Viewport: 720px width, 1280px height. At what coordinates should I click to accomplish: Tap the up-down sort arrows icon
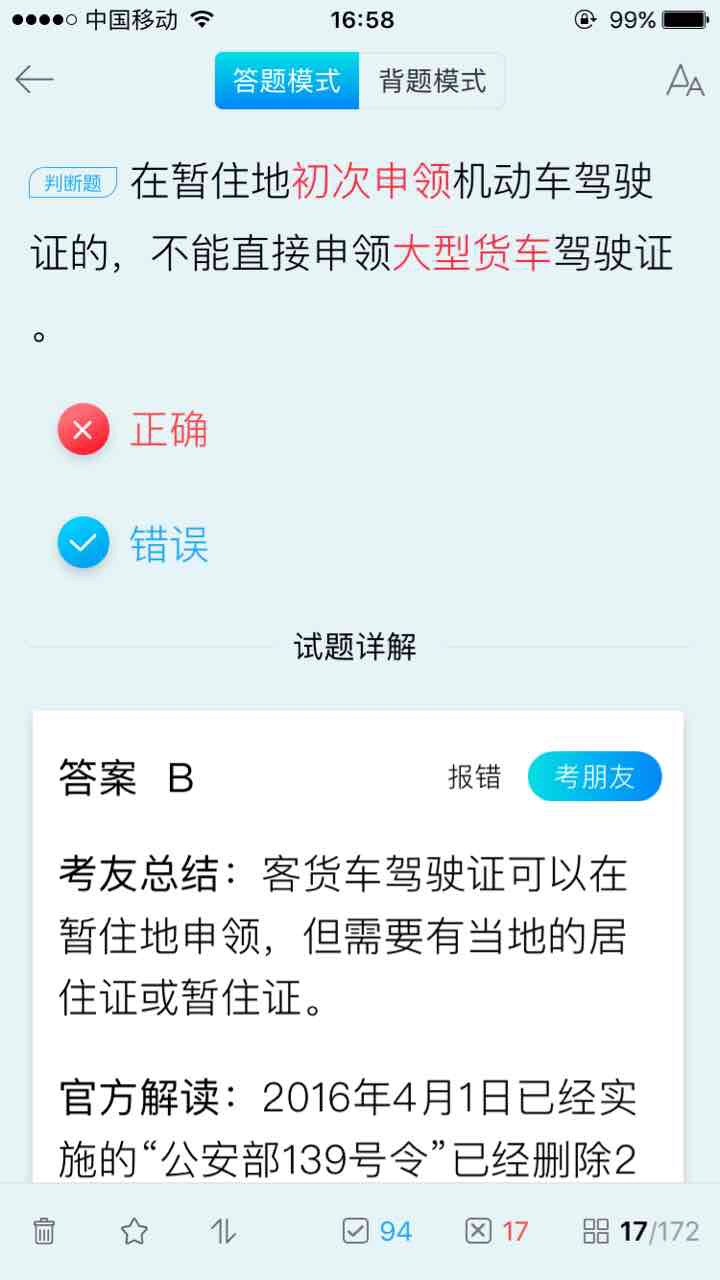pos(223,1231)
